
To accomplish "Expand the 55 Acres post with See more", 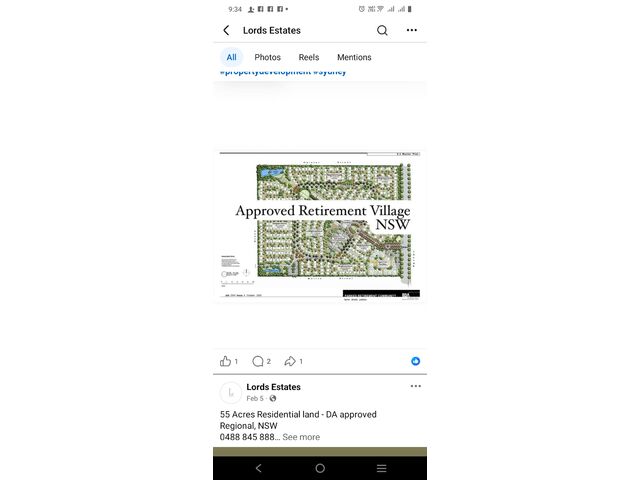I will coord(301,437).
